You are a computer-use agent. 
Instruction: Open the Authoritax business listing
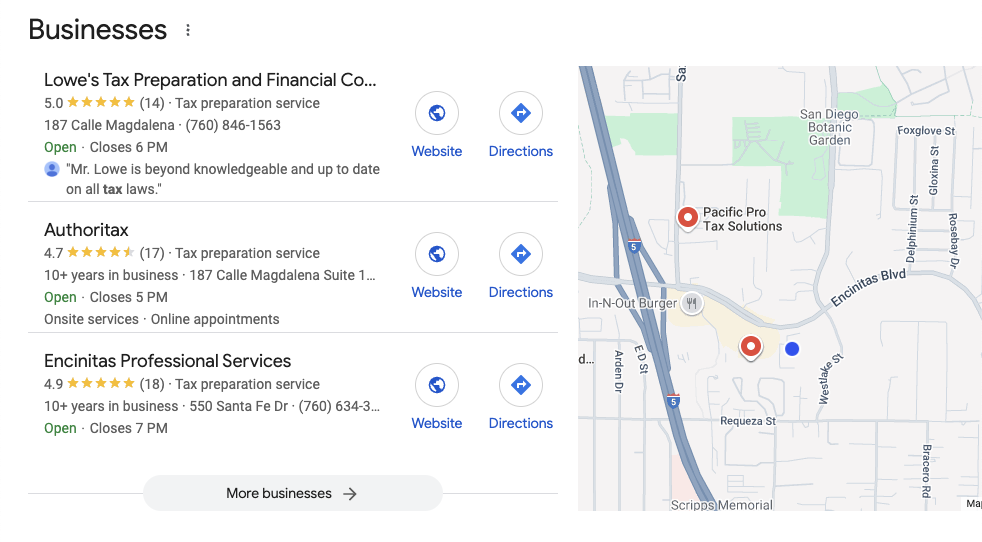87,230
